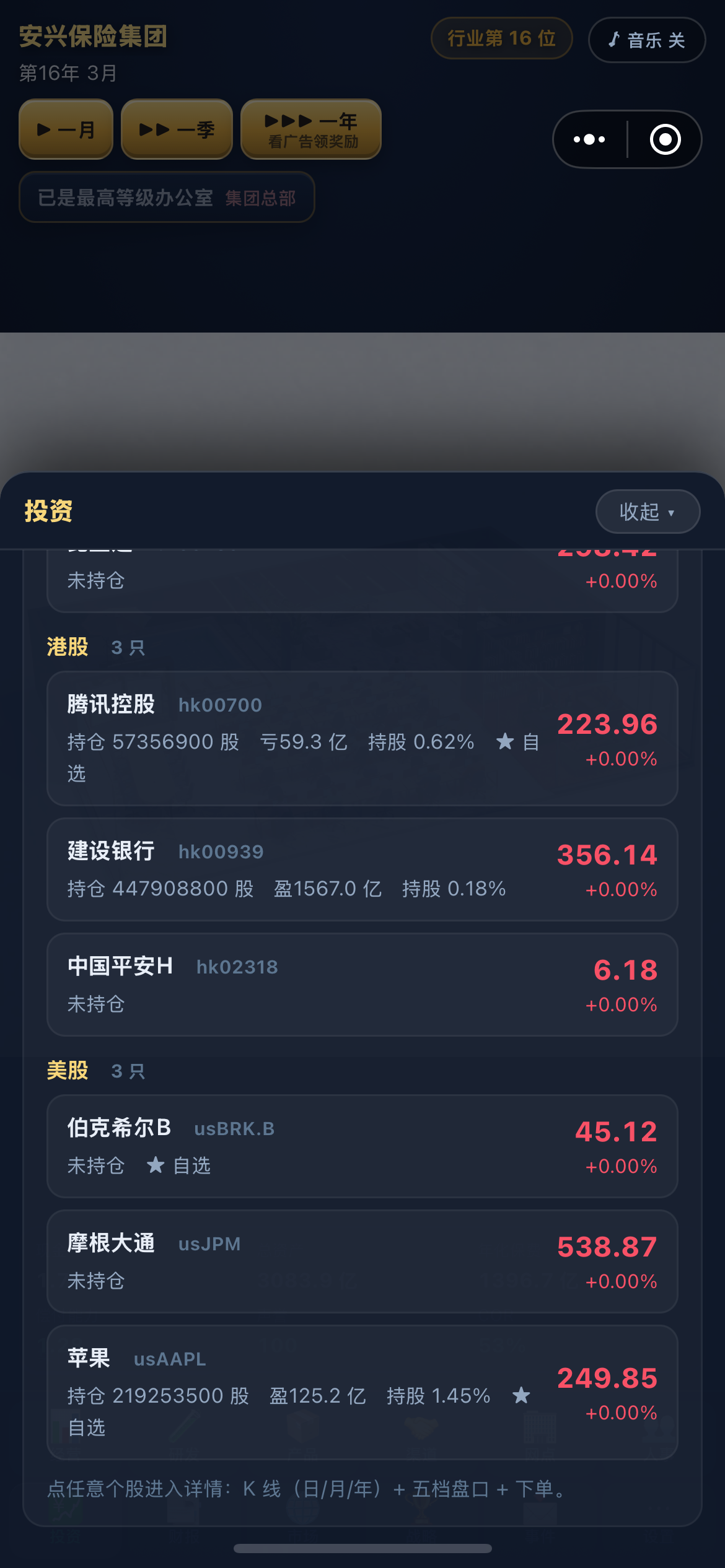Viewport: 725px width, 1568px height.
Task: Advance time by one month
Action: (66, 129)
